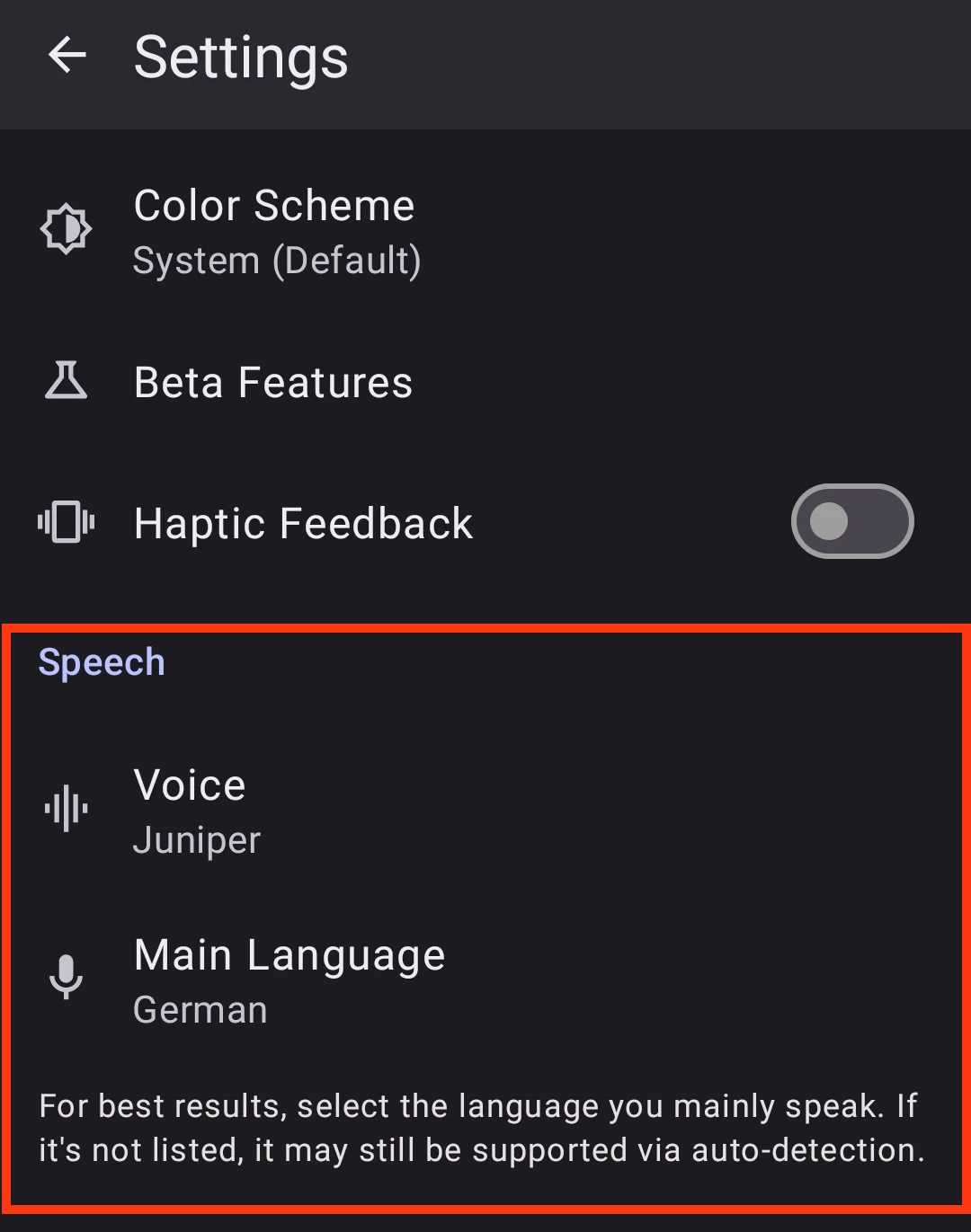Enable Haptic Feedback switch
The height and width of the screenshot is (1232, 971).
(851, 521)
